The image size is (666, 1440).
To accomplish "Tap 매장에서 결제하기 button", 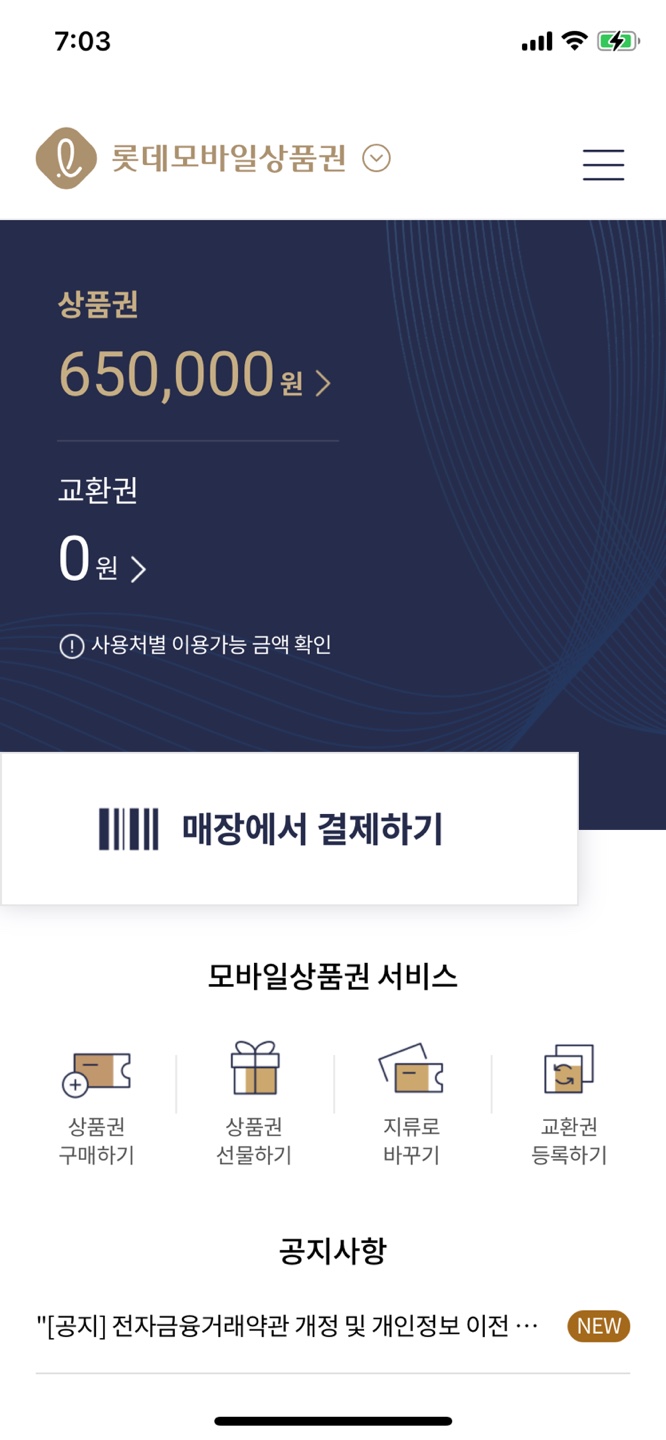I will [289, 829].
